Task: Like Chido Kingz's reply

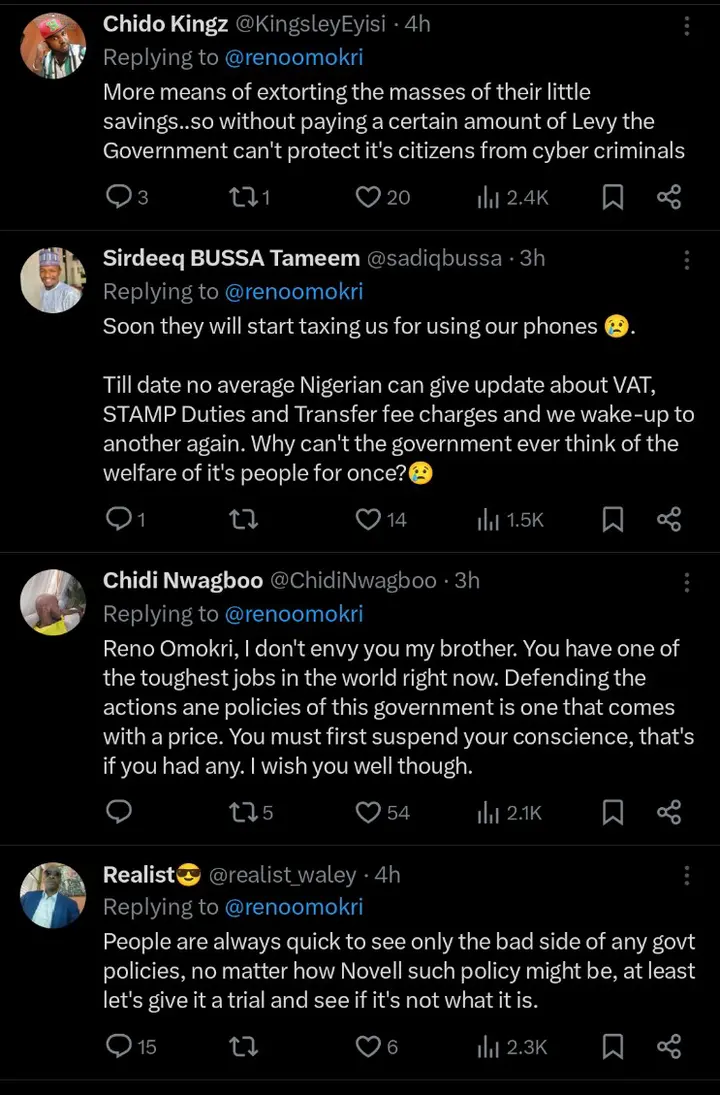Action: tap(369, 197)
